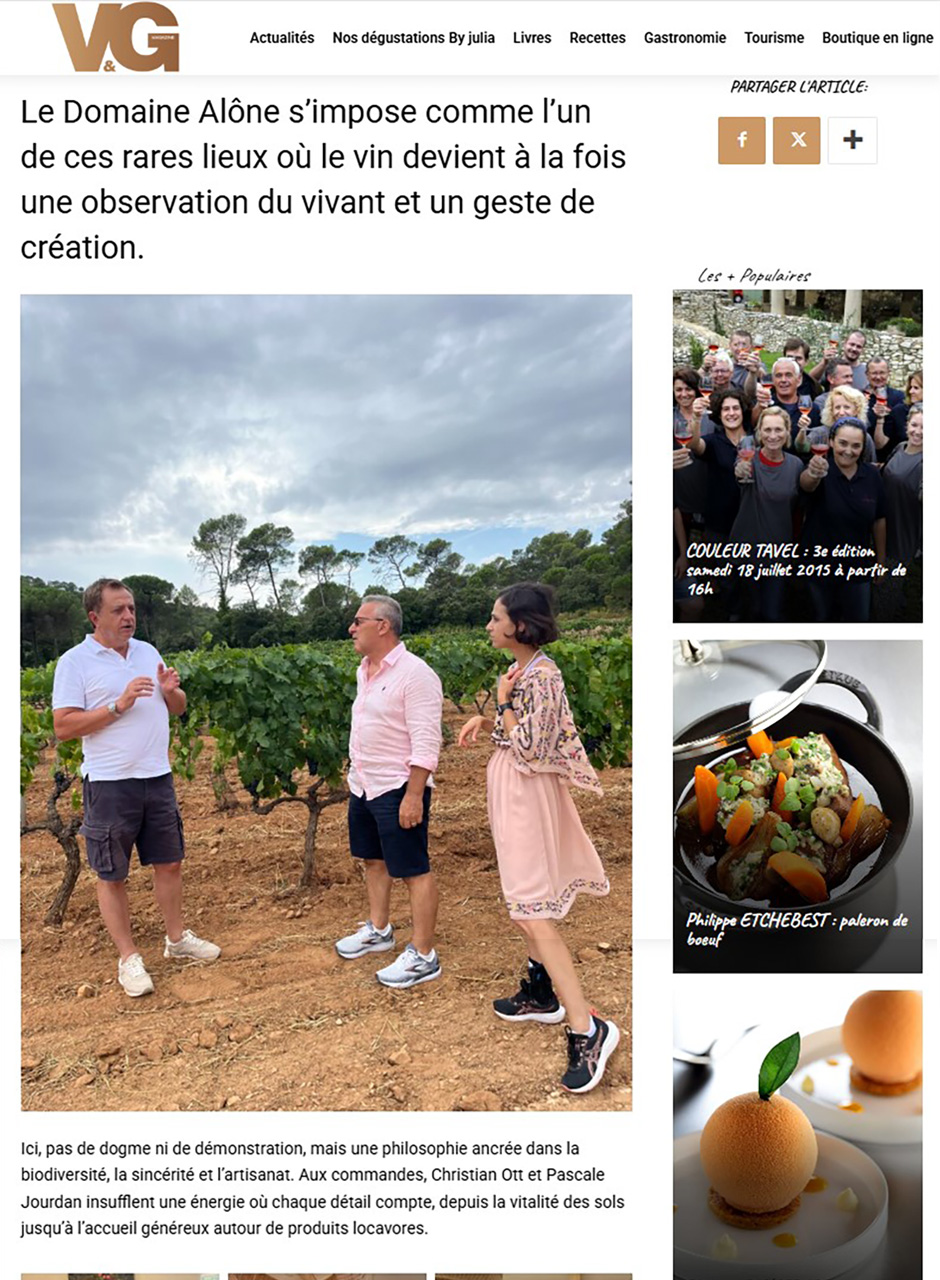Go to Nos dégustations By julia
This screenshot has height=1280, width=940.
click(413, 38)
